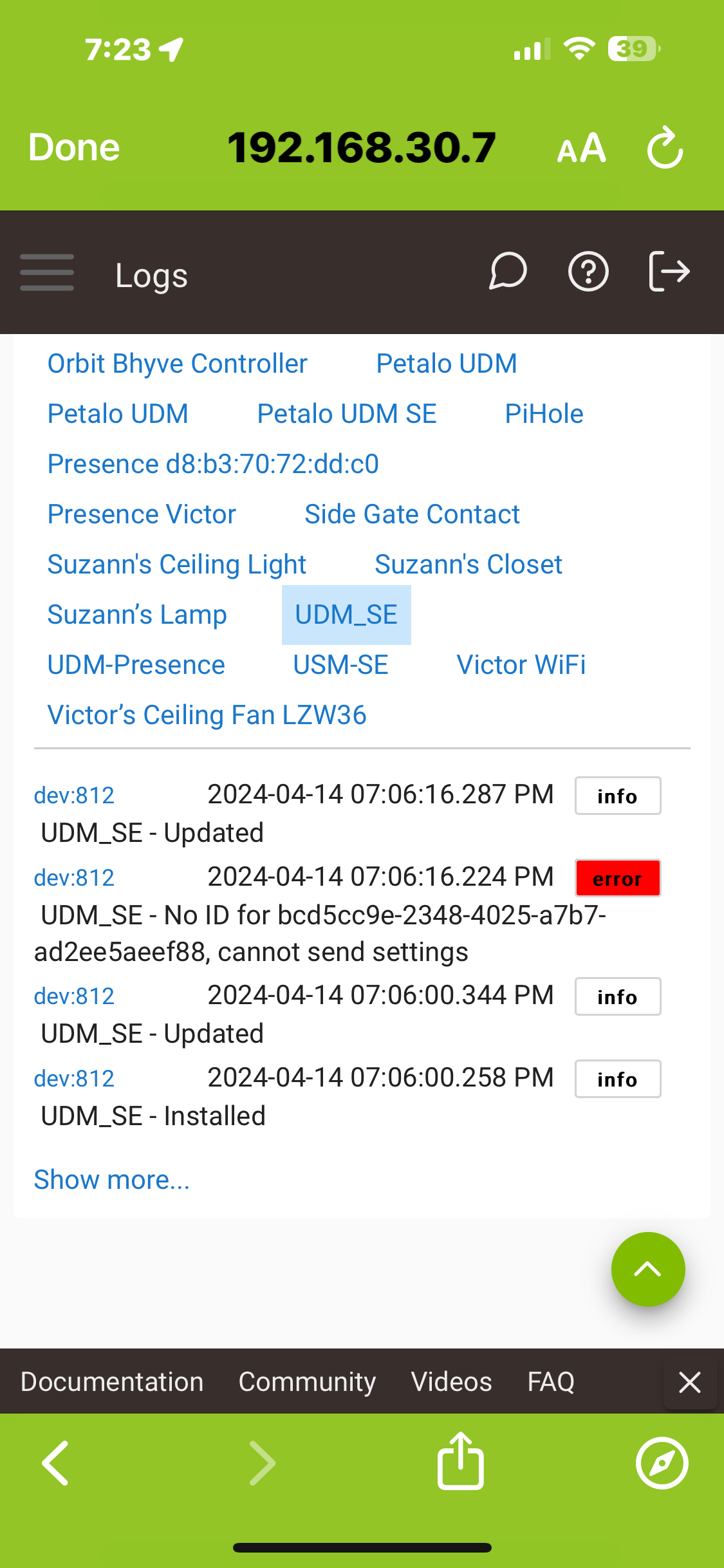The width and height of the screenshot is (724, 1568).
Task: Jump to top with the green arrow button
Action: coord(648,1269)
